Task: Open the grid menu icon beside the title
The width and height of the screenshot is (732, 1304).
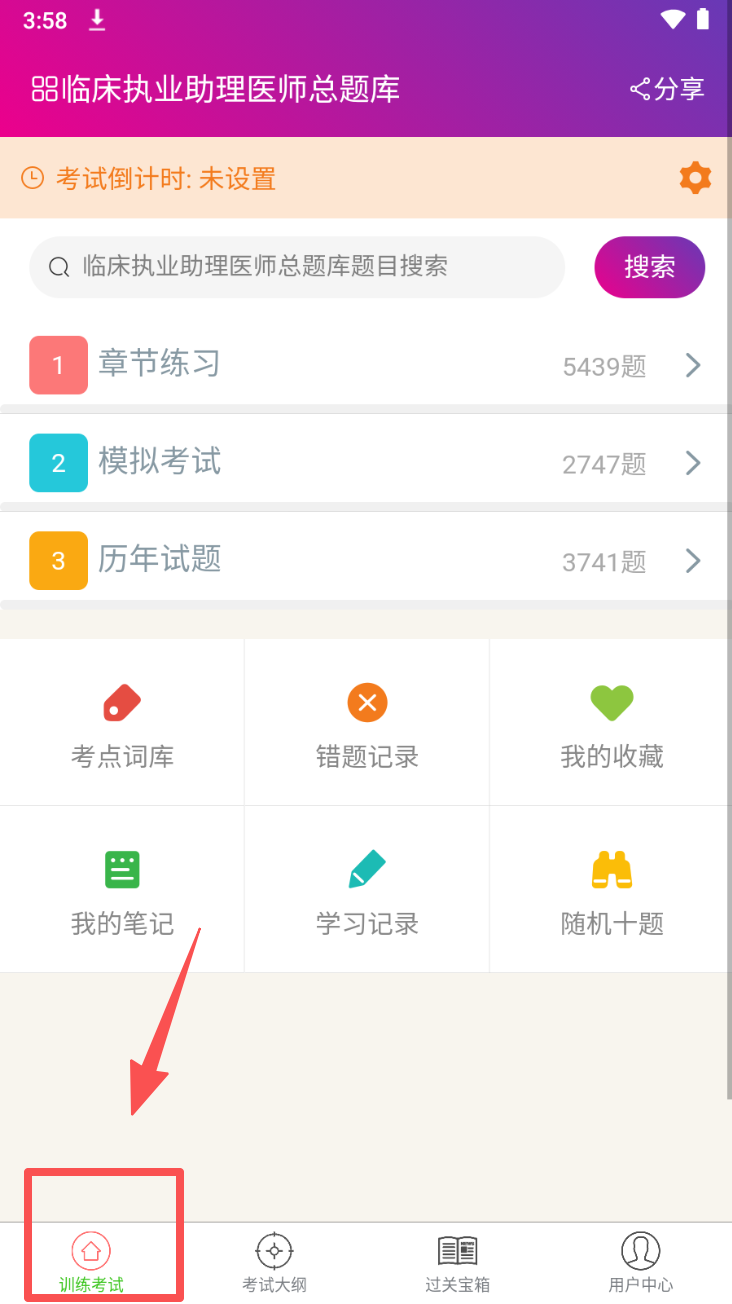Action: (x=44, y=89)
